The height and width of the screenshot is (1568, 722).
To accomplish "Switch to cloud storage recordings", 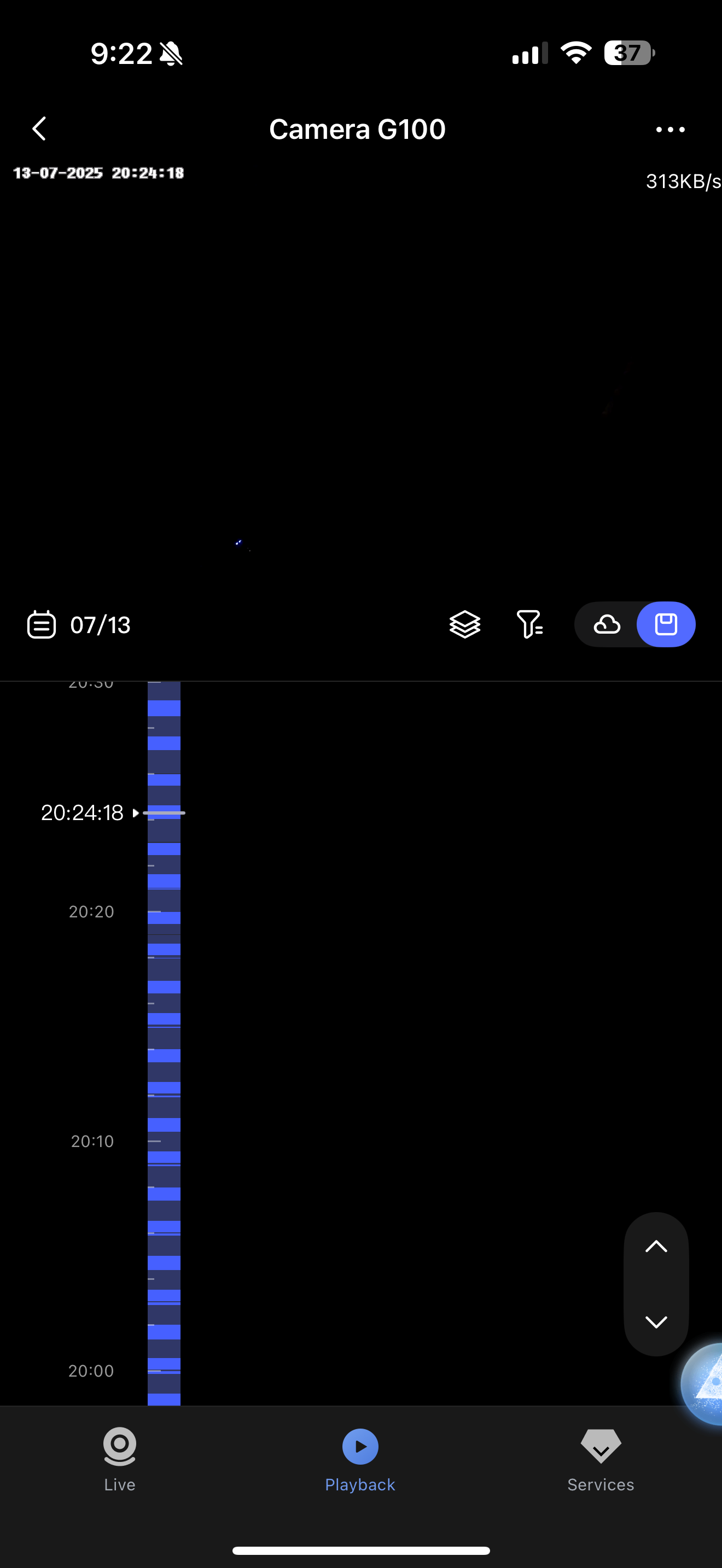I will [607, 624].
